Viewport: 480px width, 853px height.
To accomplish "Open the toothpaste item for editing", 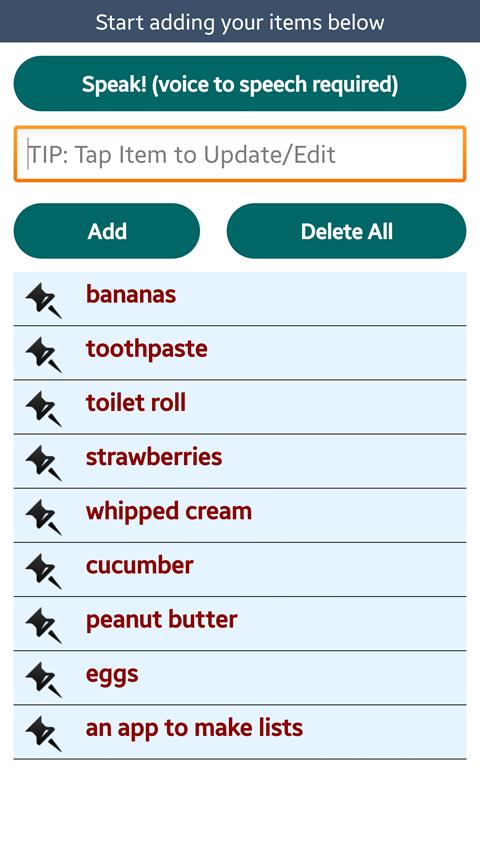I will tap(239, 353).
